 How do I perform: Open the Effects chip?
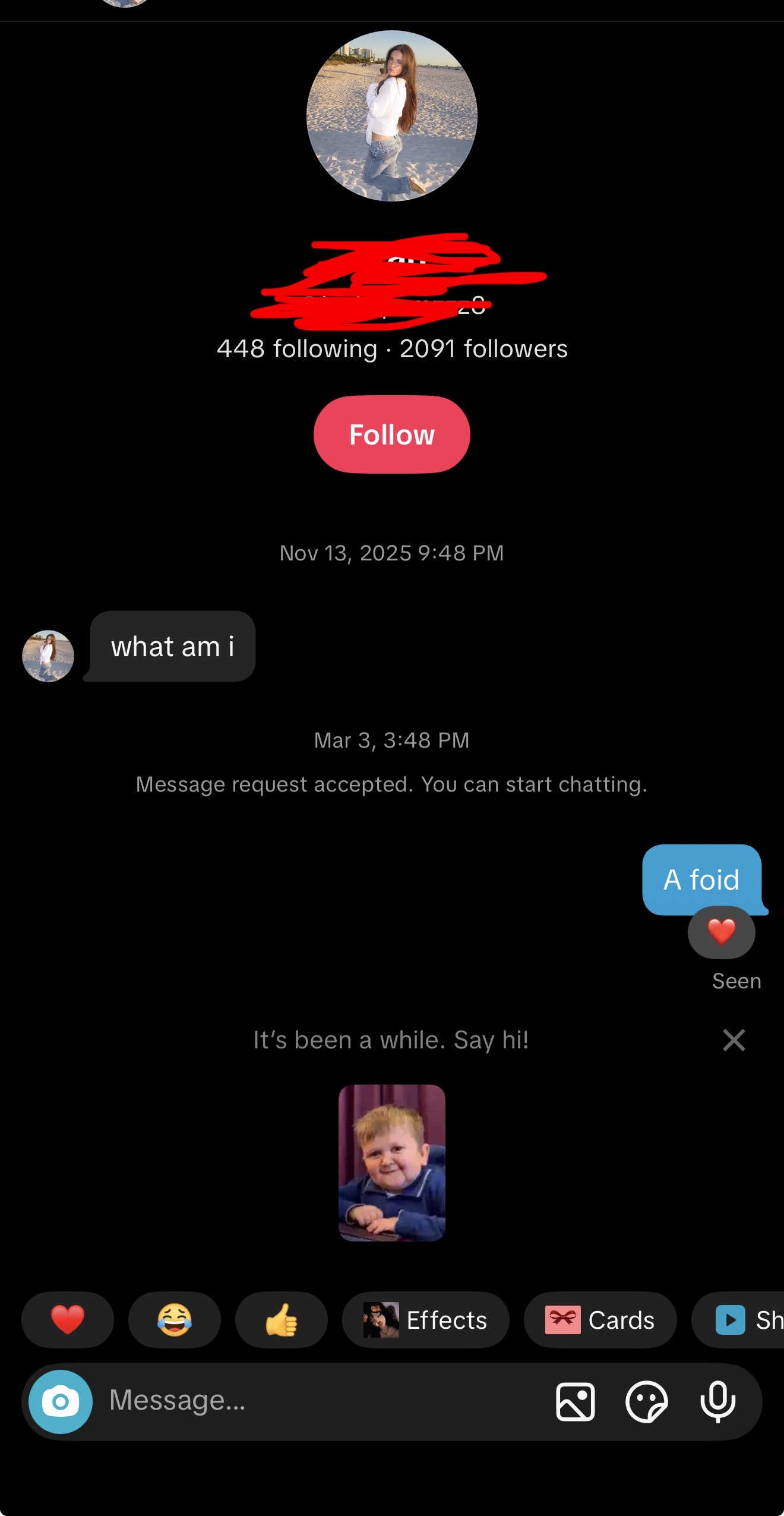pos(425,1319)
